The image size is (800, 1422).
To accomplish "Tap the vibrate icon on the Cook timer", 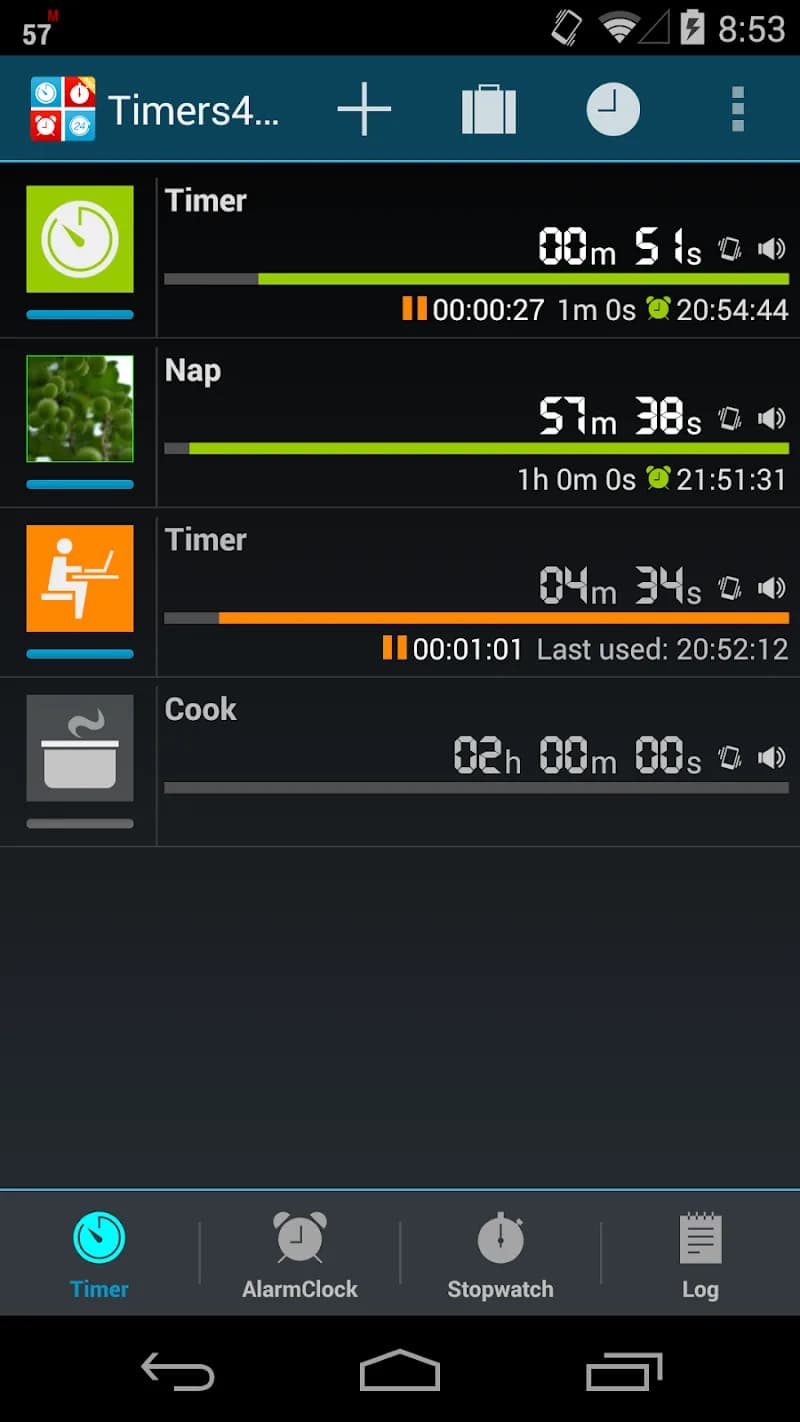I will point(731,757).
